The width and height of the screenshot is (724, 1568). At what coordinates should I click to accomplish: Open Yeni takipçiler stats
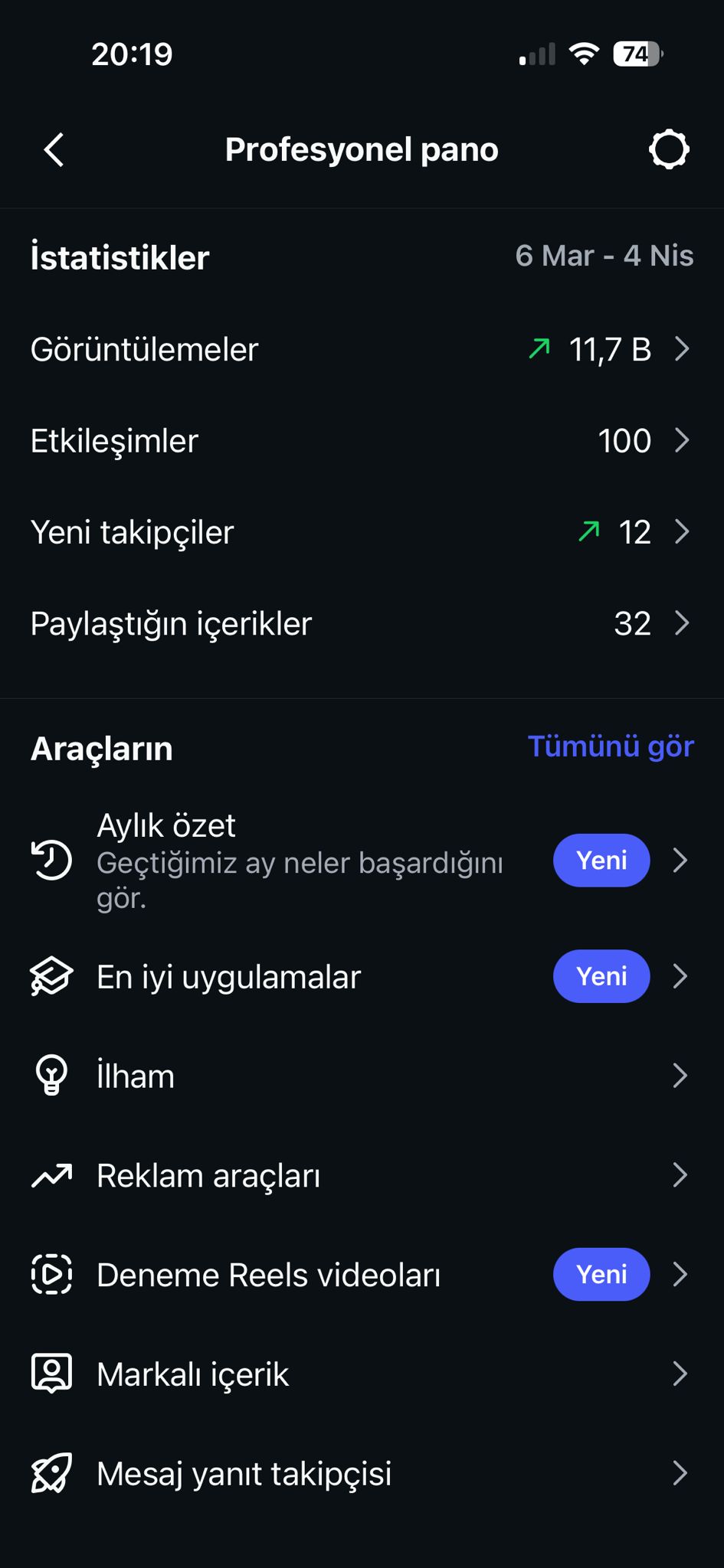coord(362,532)
